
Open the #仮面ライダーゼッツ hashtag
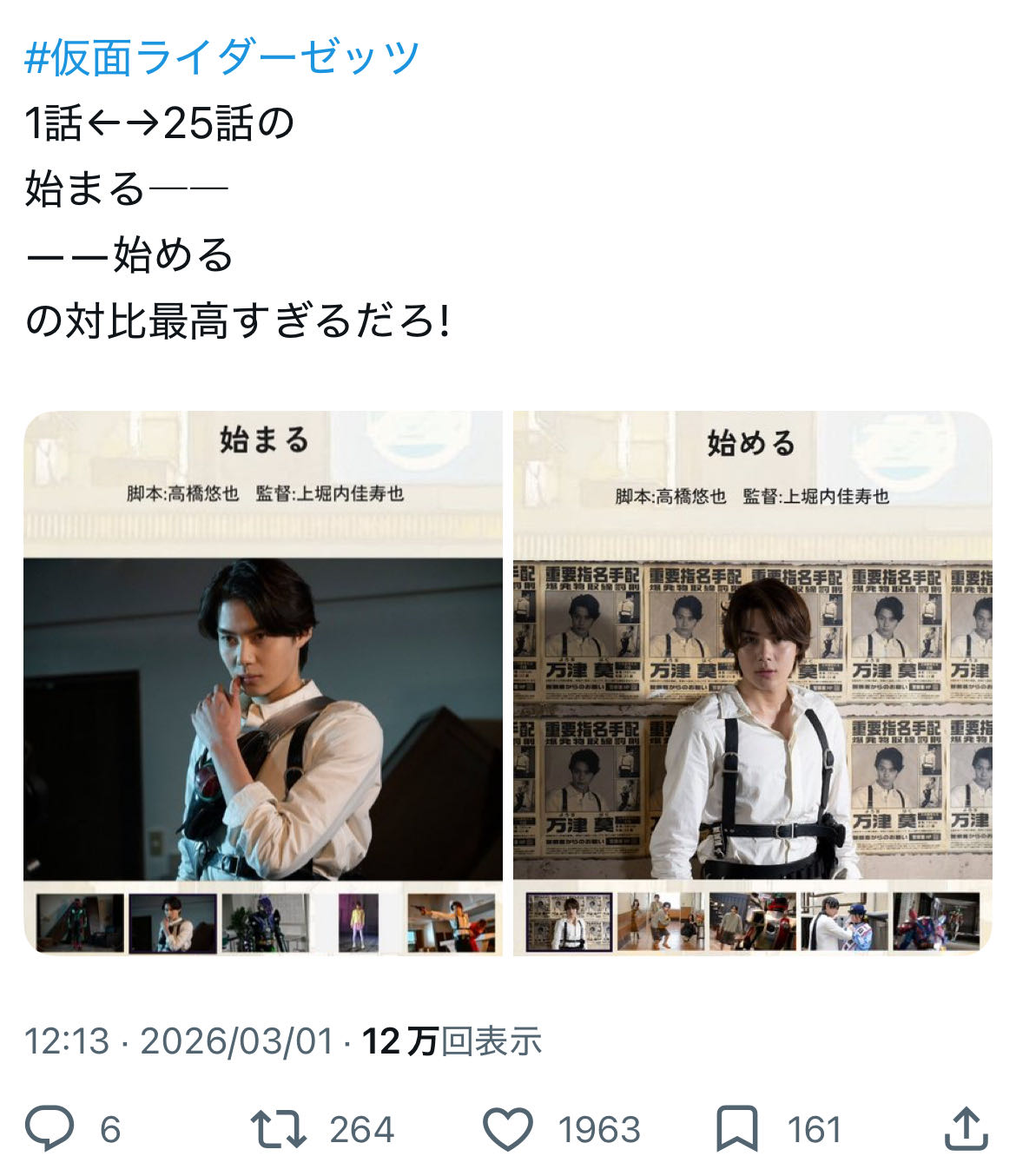222,59
